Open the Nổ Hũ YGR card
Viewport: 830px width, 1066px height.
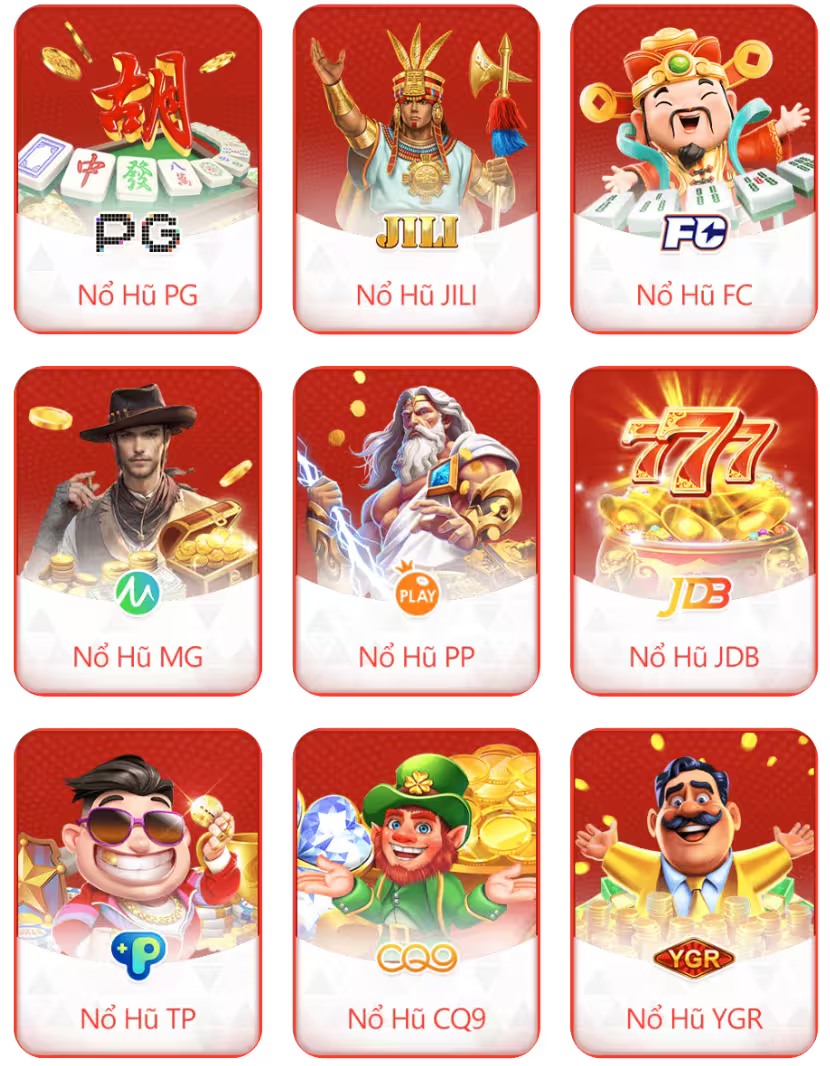694,892
